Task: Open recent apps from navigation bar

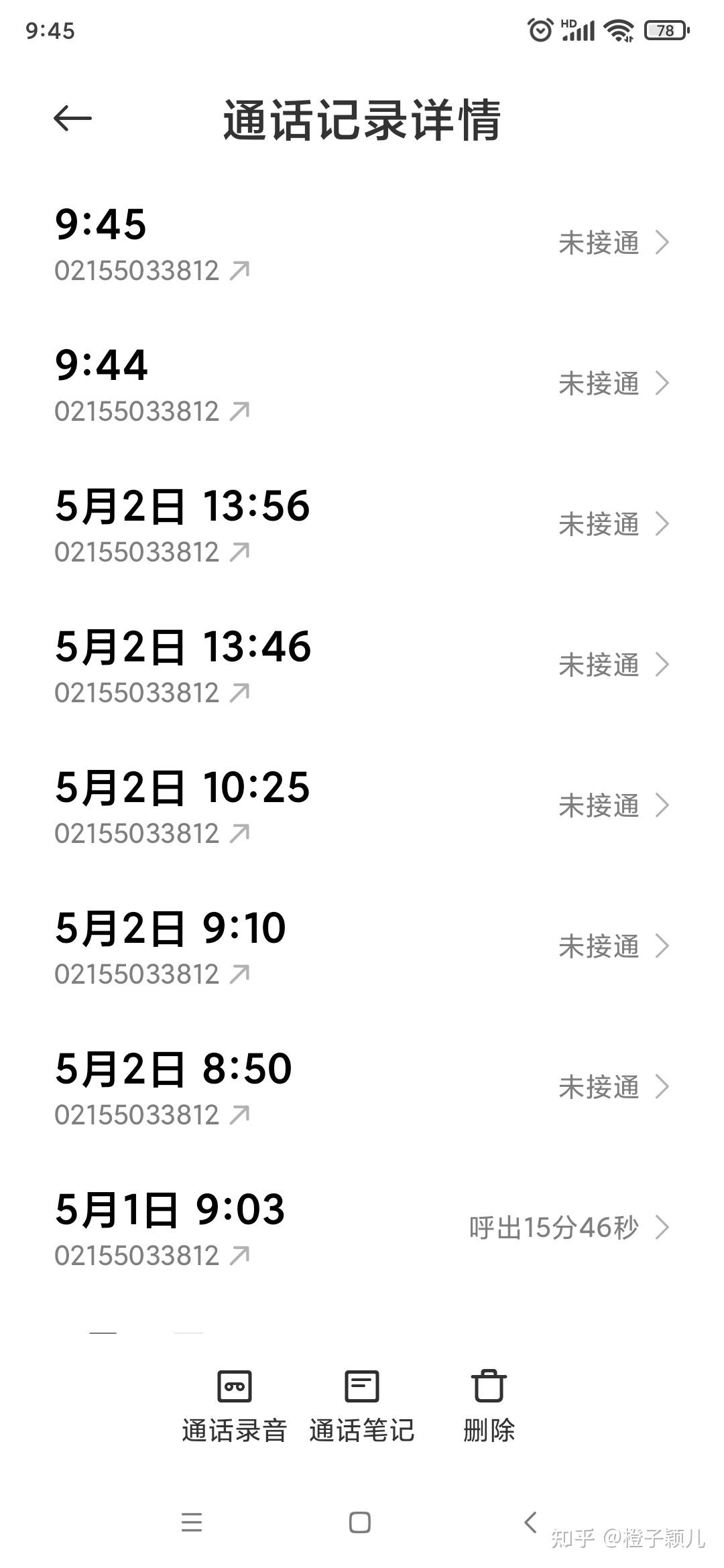Action: pos(192,1522)
